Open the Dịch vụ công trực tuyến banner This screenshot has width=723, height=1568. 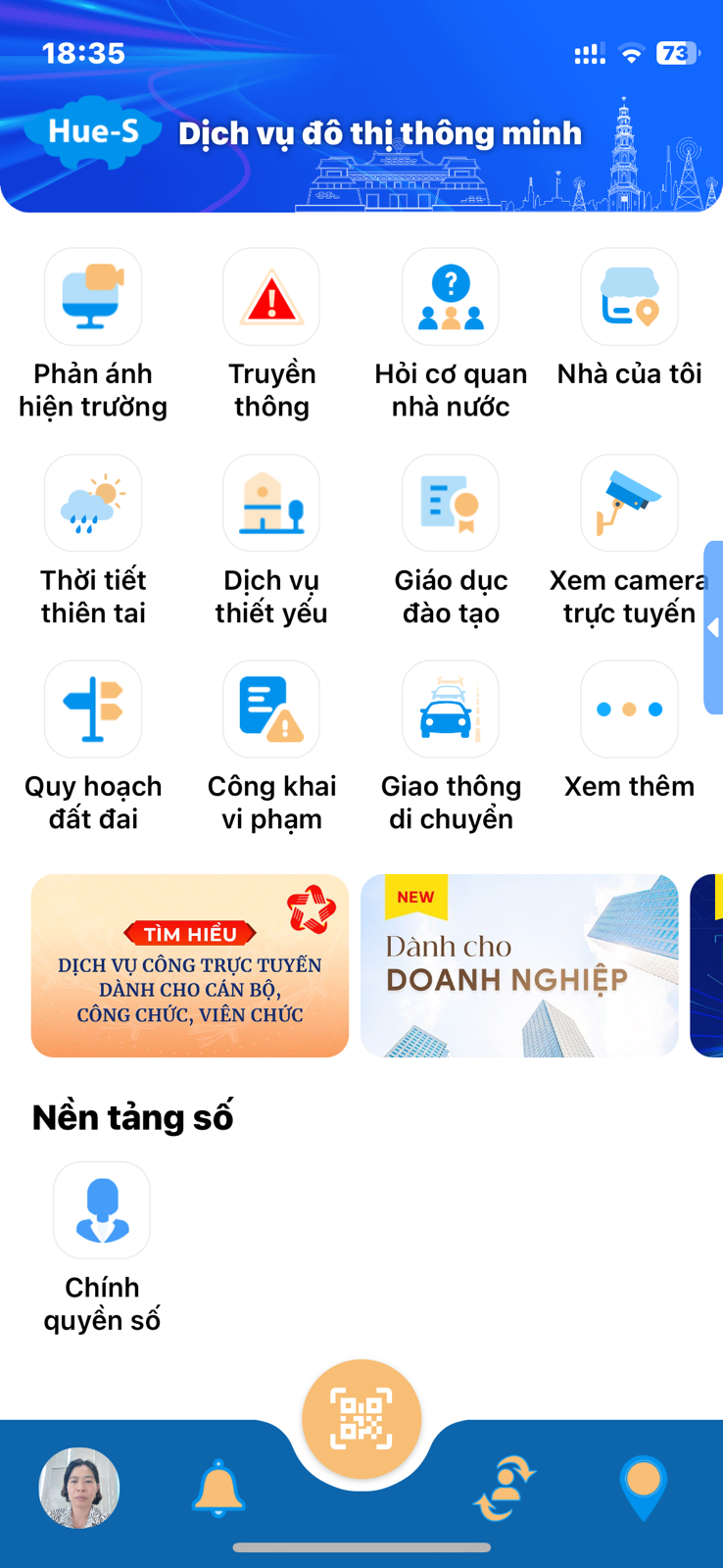pyautogui.click(x=190, y=966)
